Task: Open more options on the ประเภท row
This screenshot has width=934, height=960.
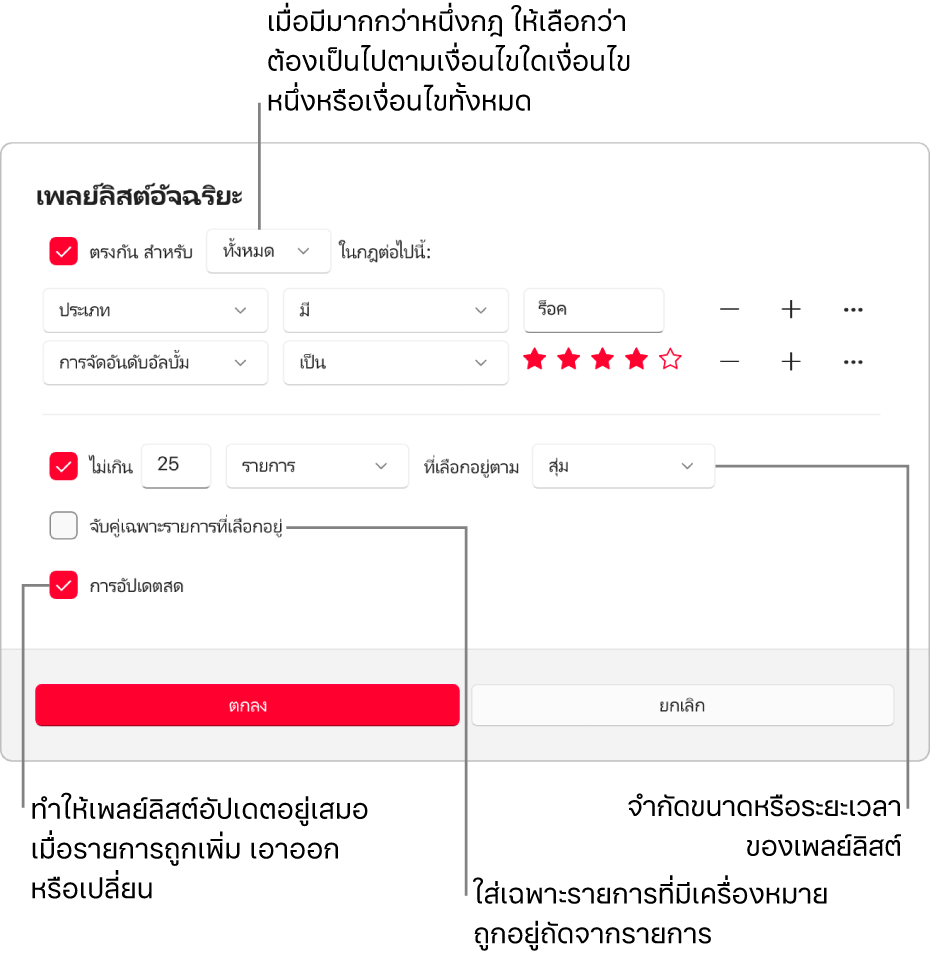Action: pos(852,310)
